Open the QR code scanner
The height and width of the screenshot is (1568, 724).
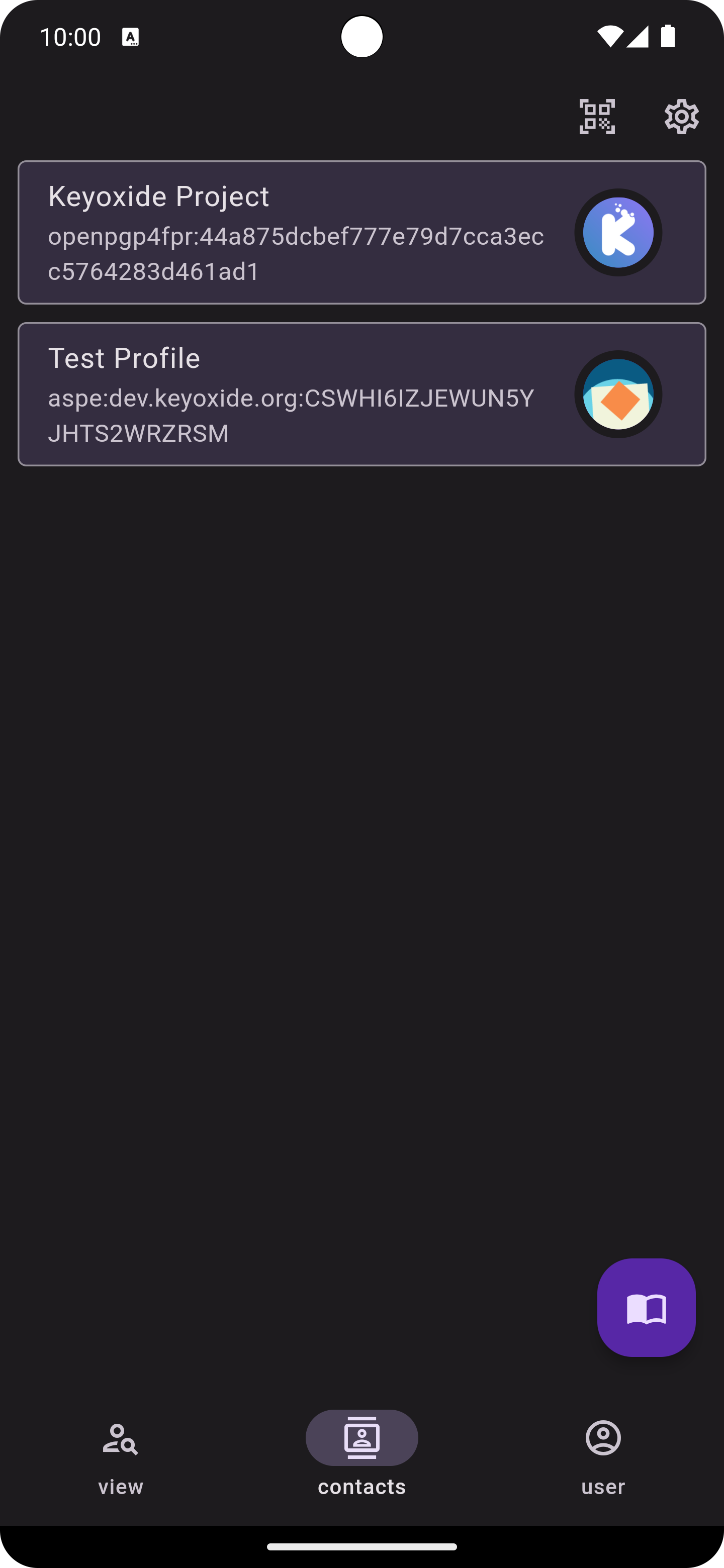point(597,116)
